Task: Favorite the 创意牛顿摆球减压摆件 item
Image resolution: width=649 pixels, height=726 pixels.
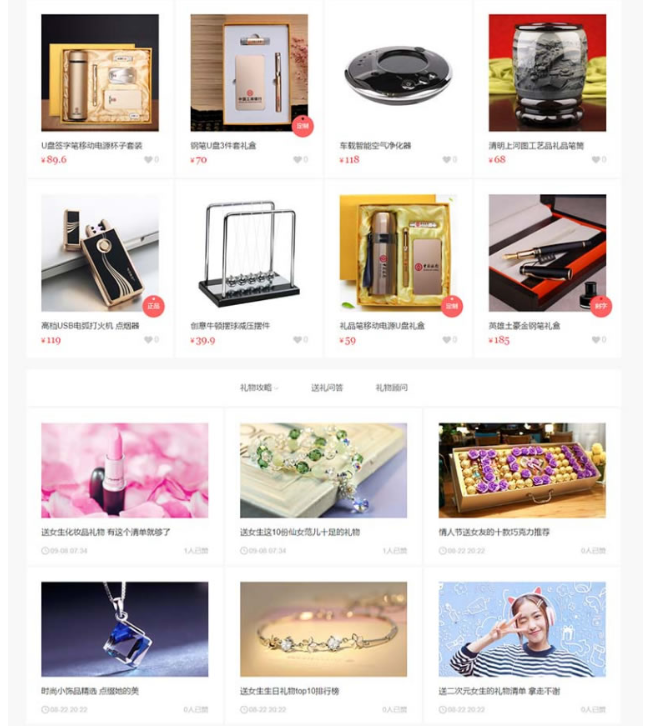Action: click(x=297, y=340)
